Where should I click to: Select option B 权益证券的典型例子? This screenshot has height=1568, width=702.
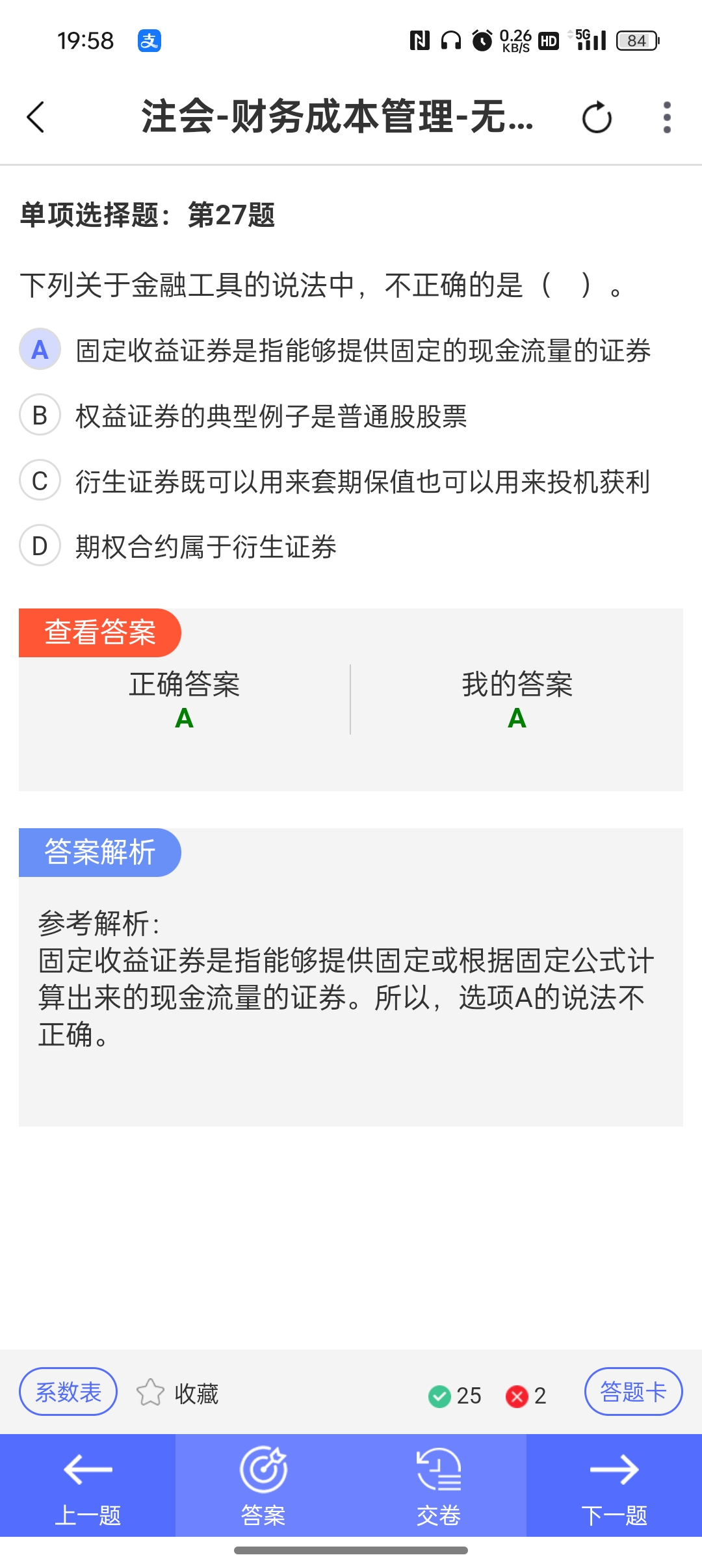[243, 415]
